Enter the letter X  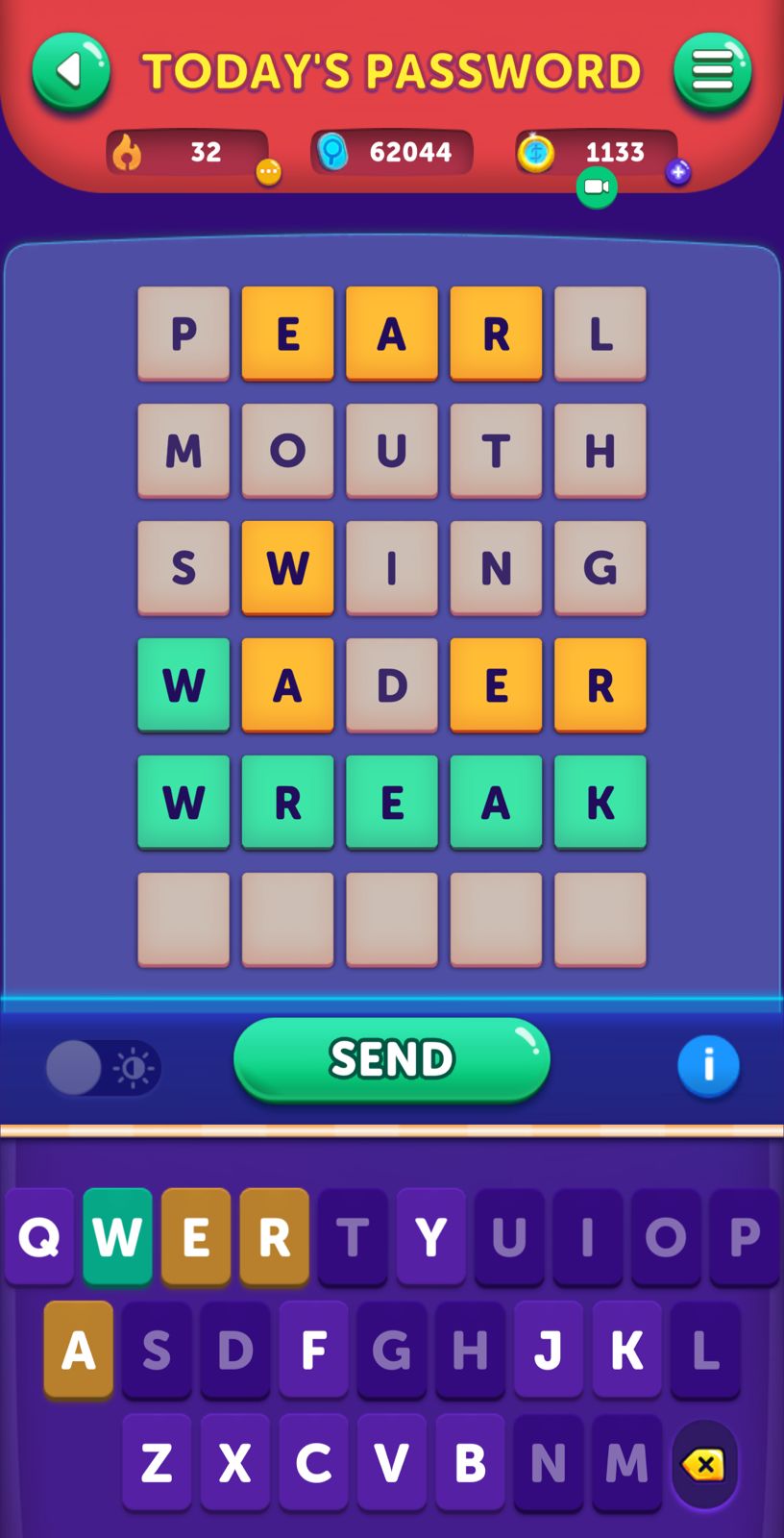pos(235,1463)
